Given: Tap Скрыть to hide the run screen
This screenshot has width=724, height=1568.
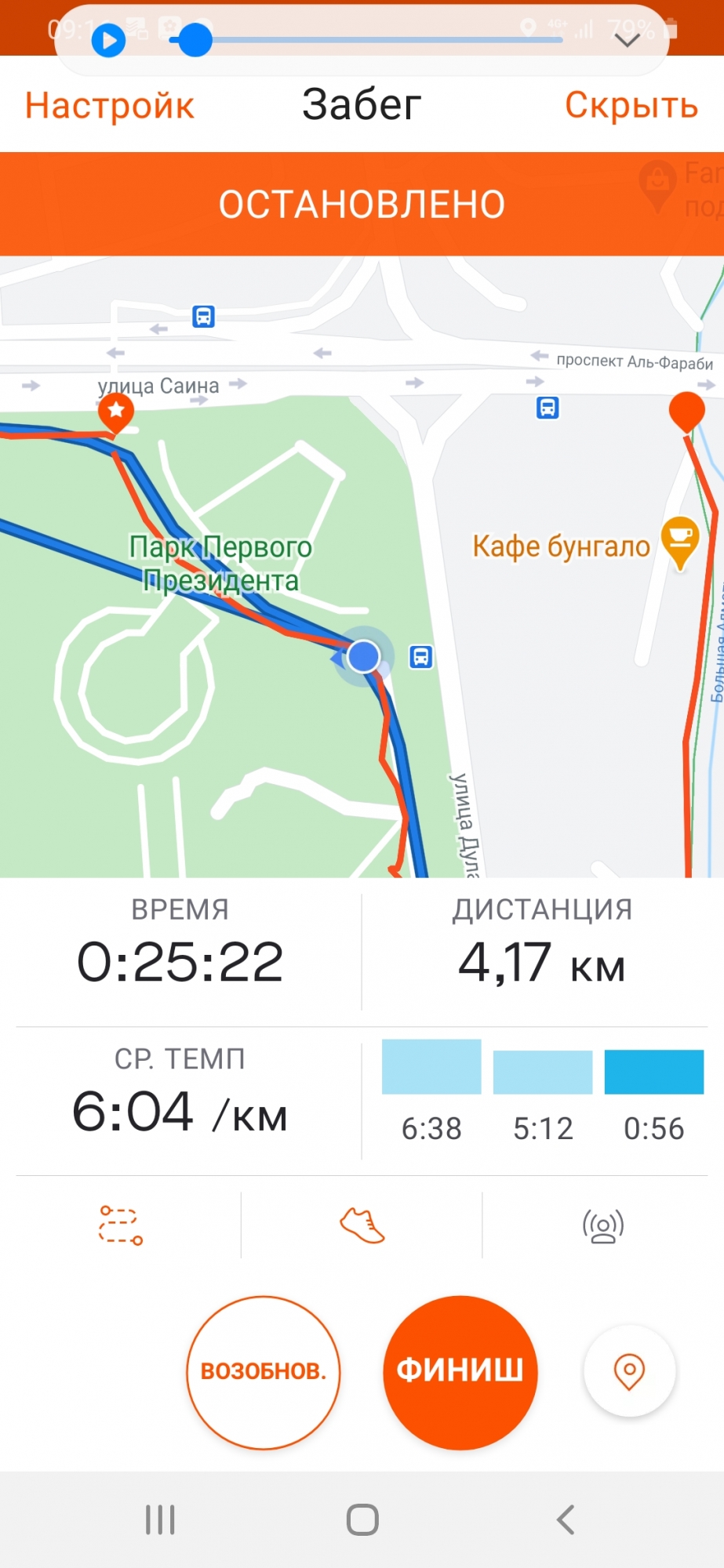Looking at the screenshot, I should 631,105.
